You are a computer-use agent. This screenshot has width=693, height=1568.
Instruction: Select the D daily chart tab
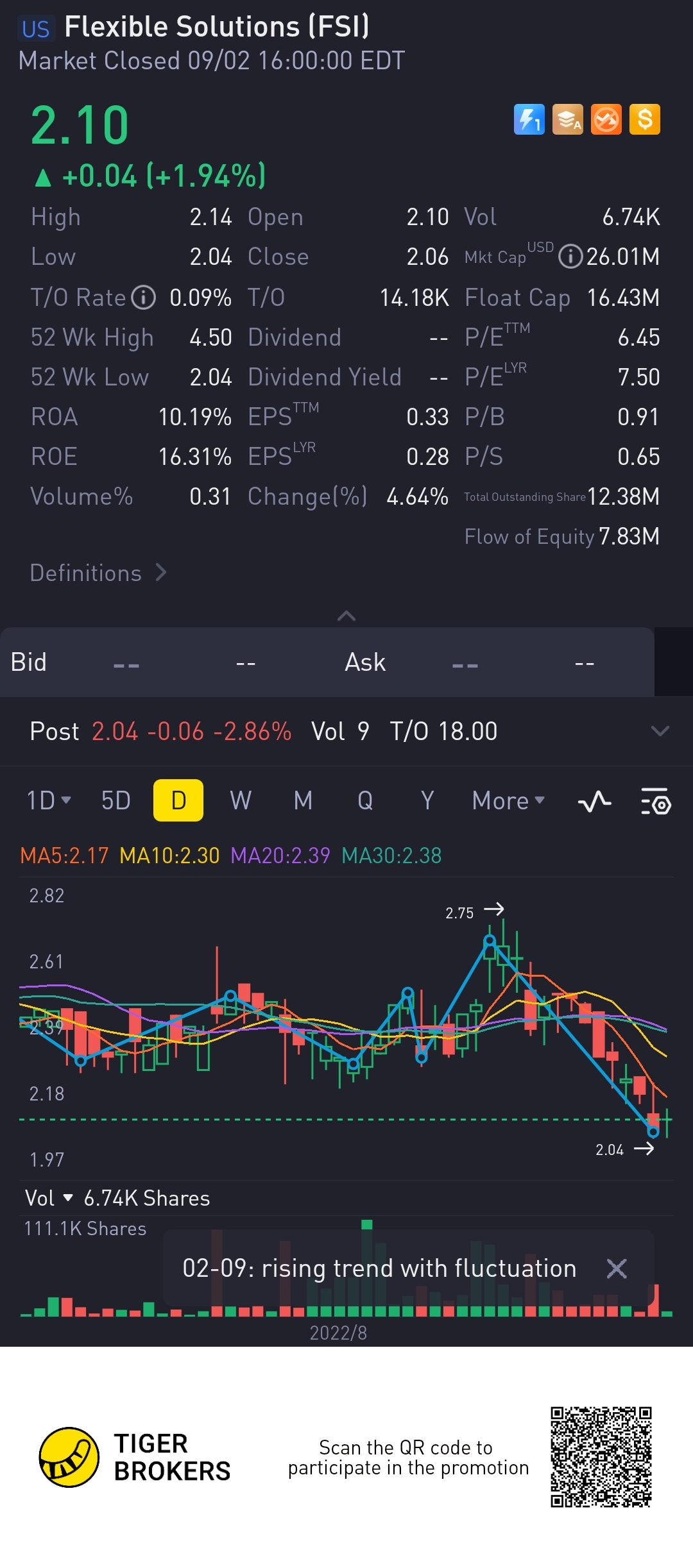(178, 800)
